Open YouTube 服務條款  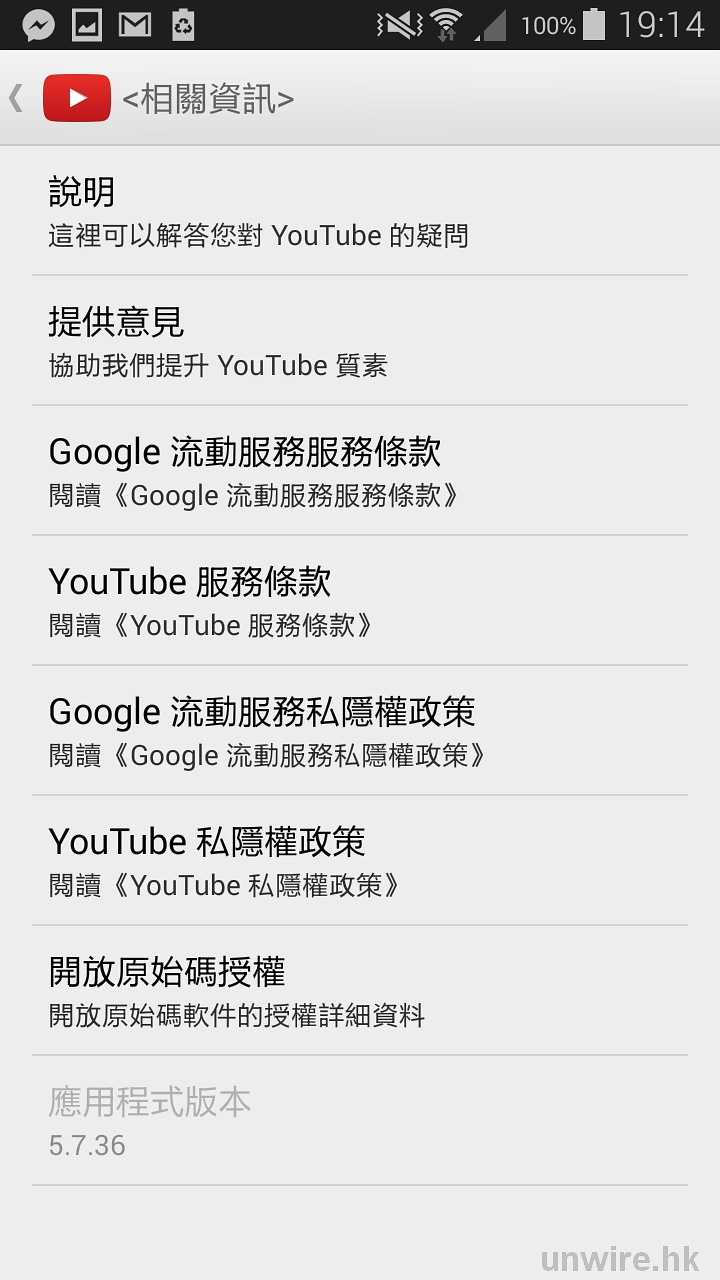(359, 601)
